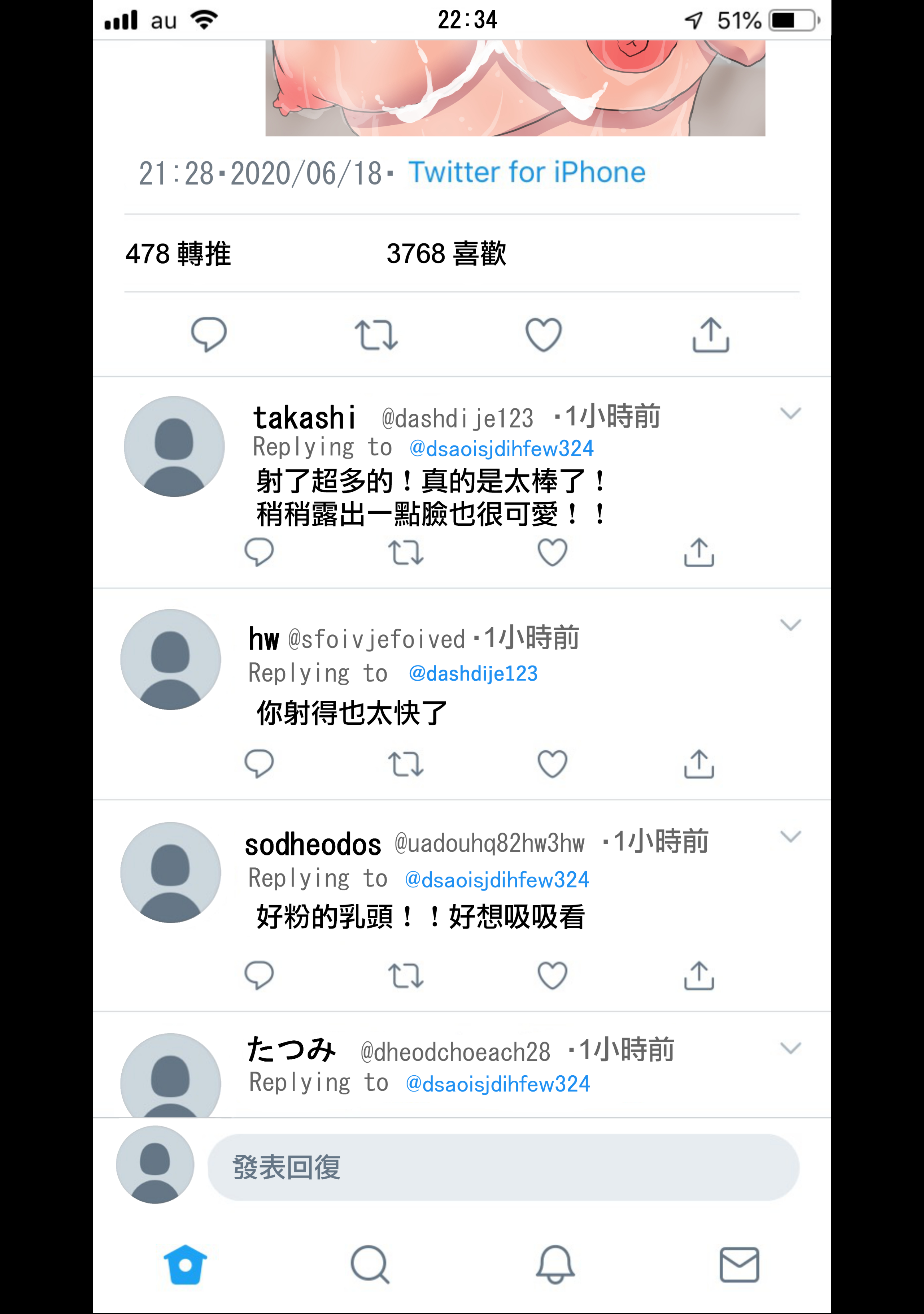Open the Twitter for iPhone link
924x1314 pixels.
click(x=526, y=172)
